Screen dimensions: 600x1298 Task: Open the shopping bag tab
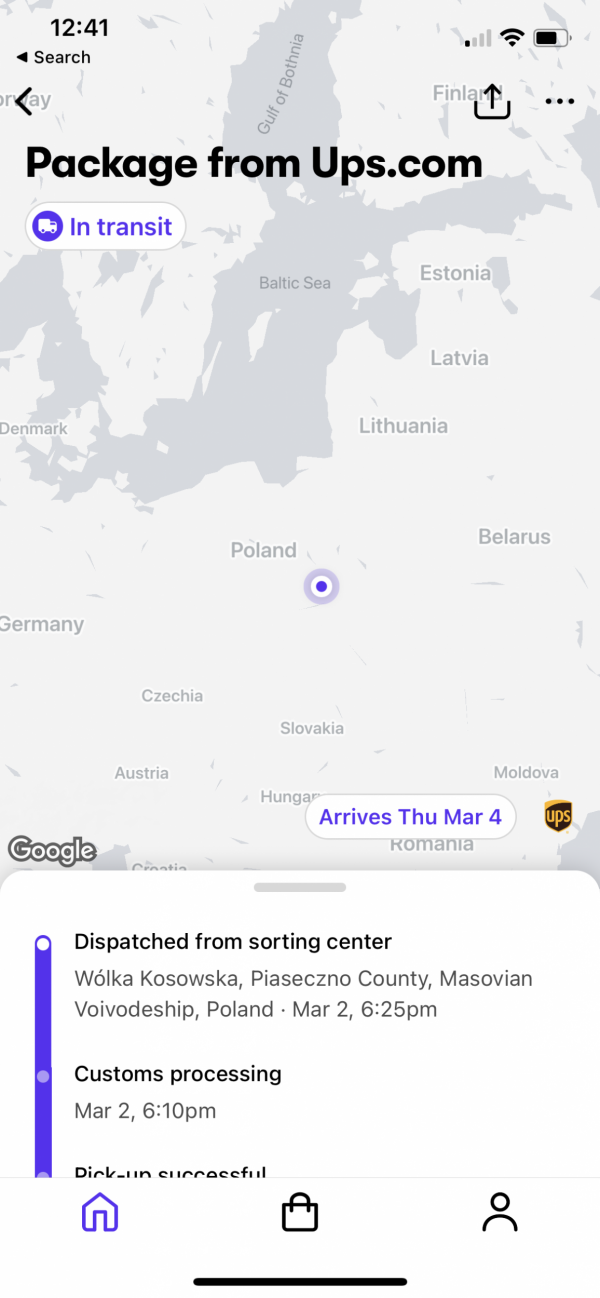point(300,1212)
